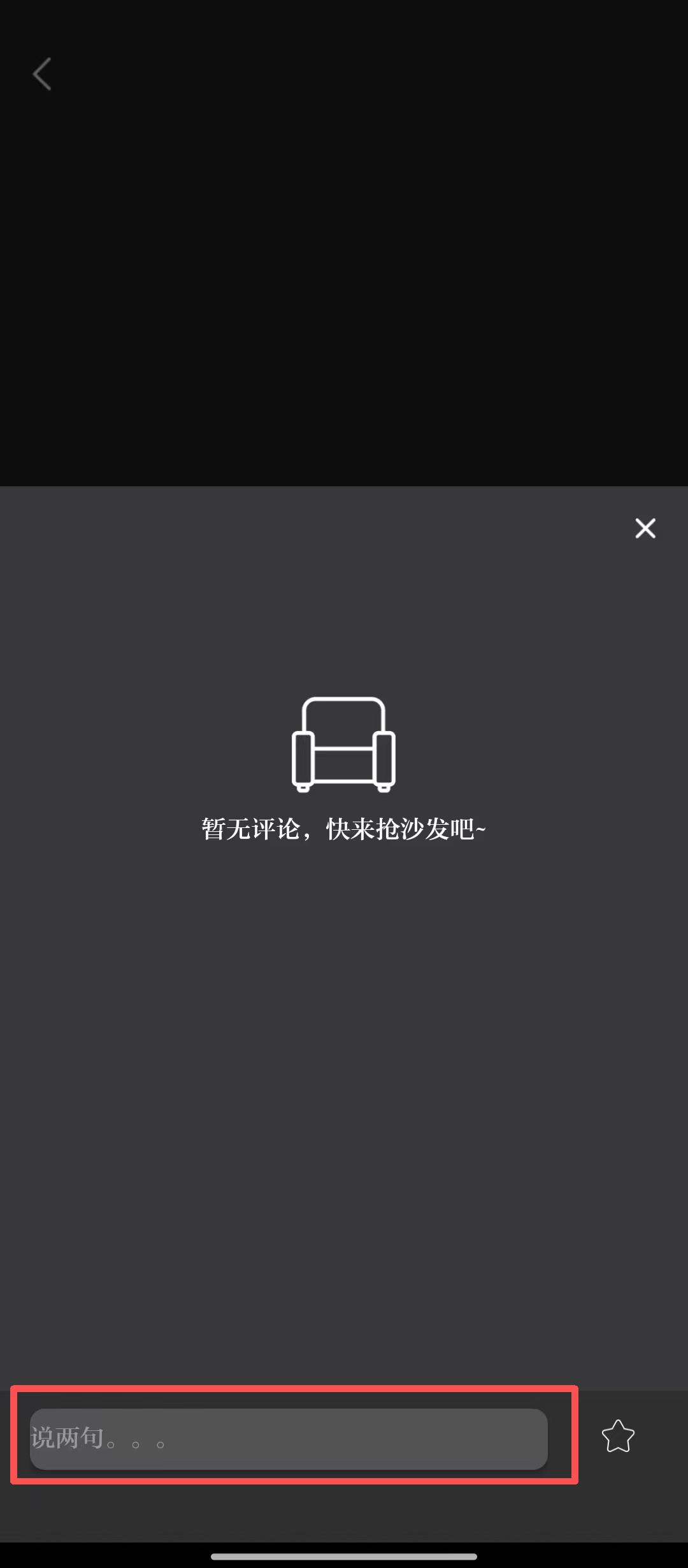The image size is (688, 1568).
Task: Close the comments panel
Action: coord(645,528)
